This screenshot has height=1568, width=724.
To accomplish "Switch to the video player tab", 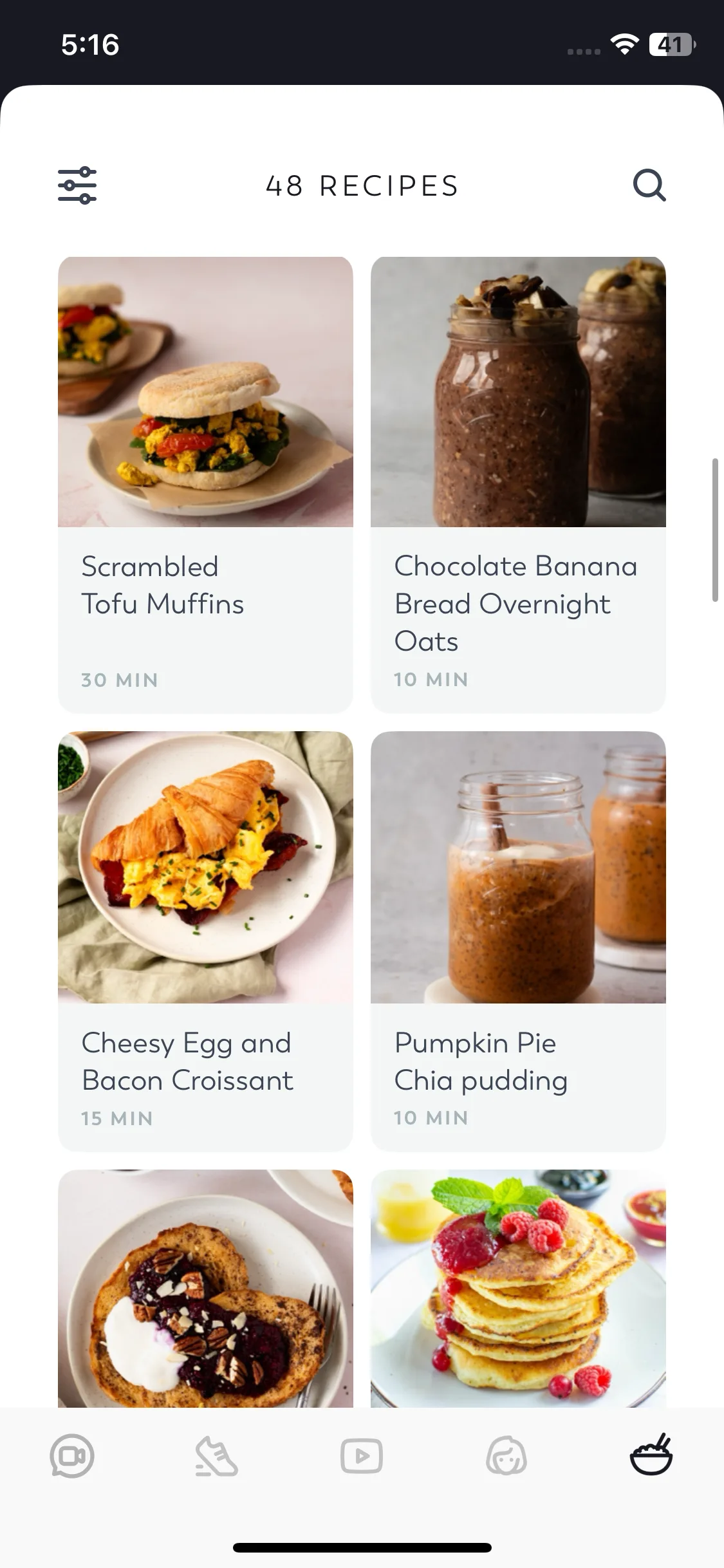I will (362, 1456).
